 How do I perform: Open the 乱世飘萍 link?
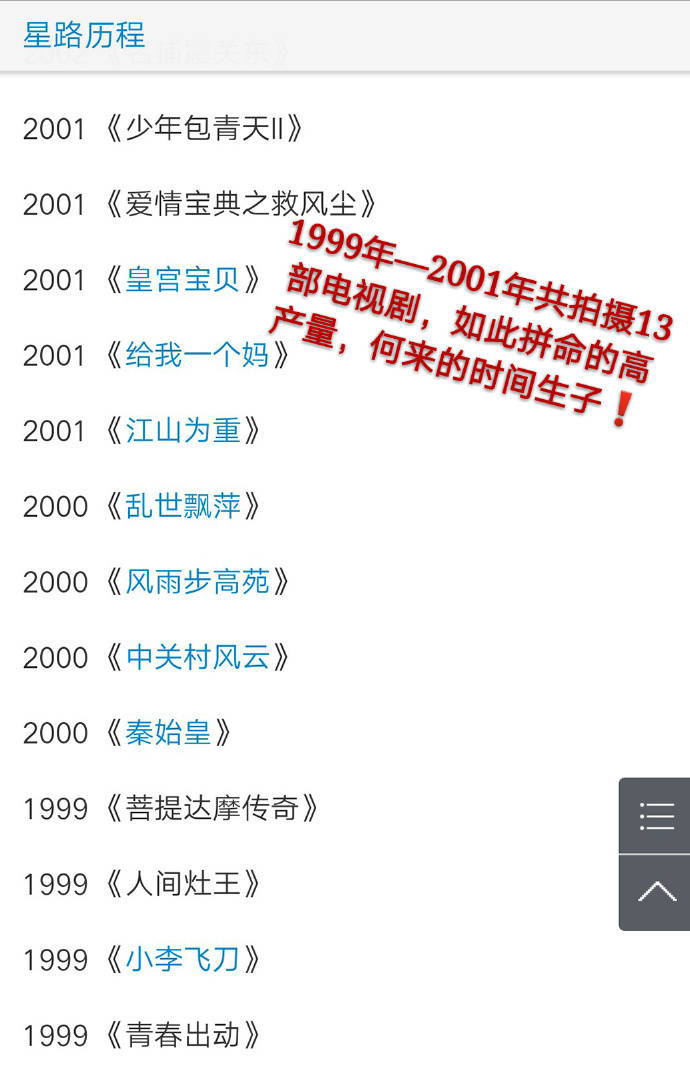coord(182,506)
